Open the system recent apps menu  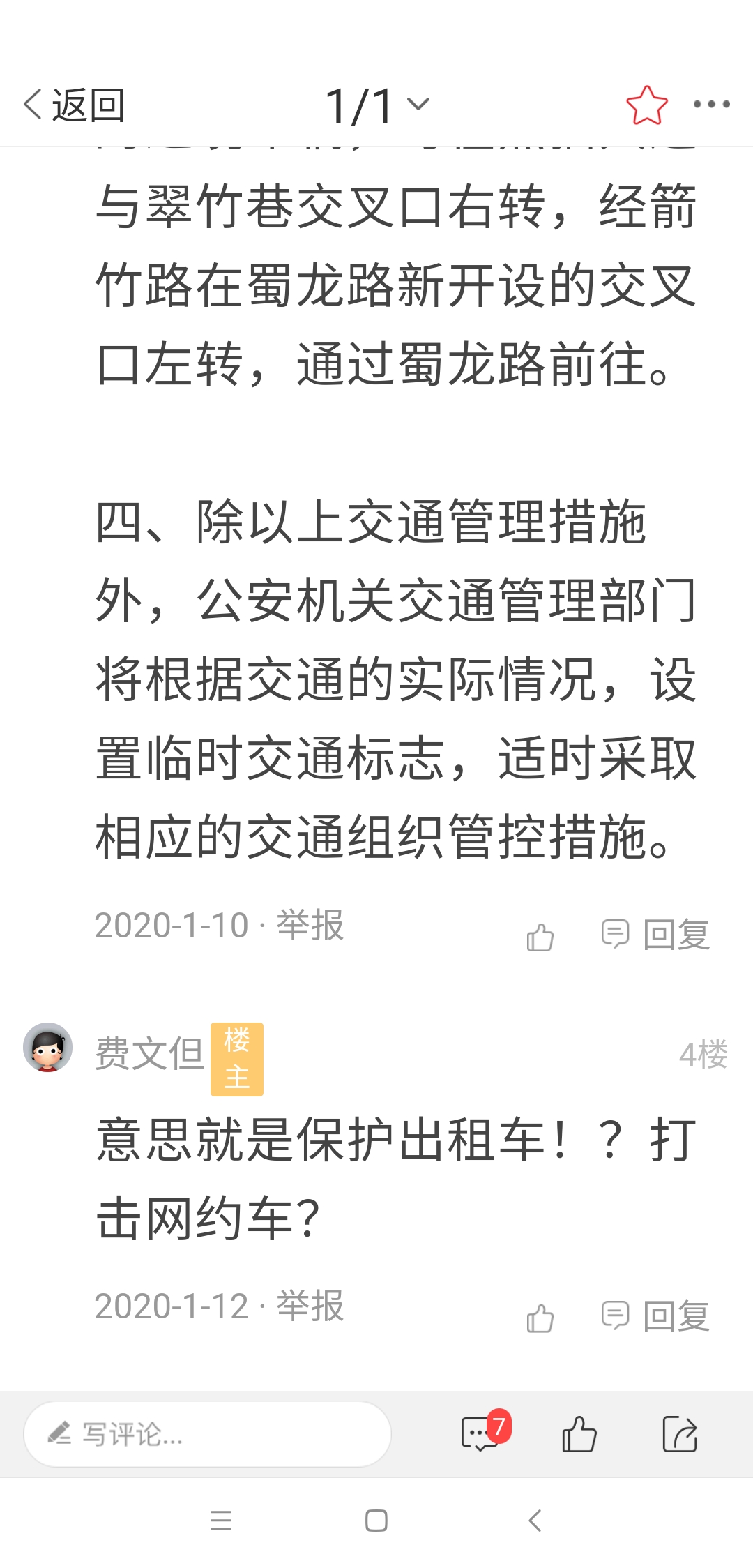[x=221, y=1521]
